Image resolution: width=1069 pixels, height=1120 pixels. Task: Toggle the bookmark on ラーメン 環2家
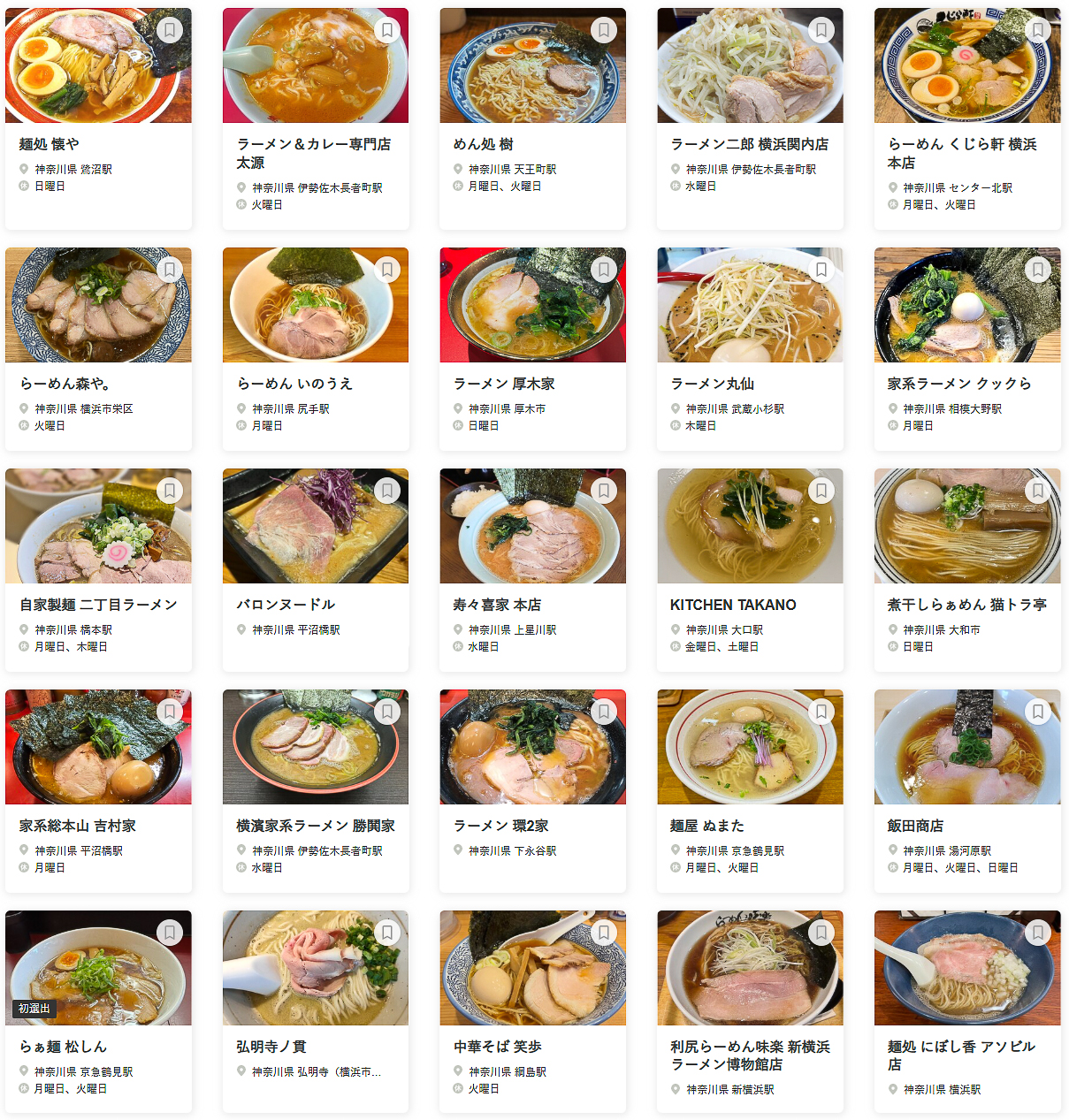[604, 711]
